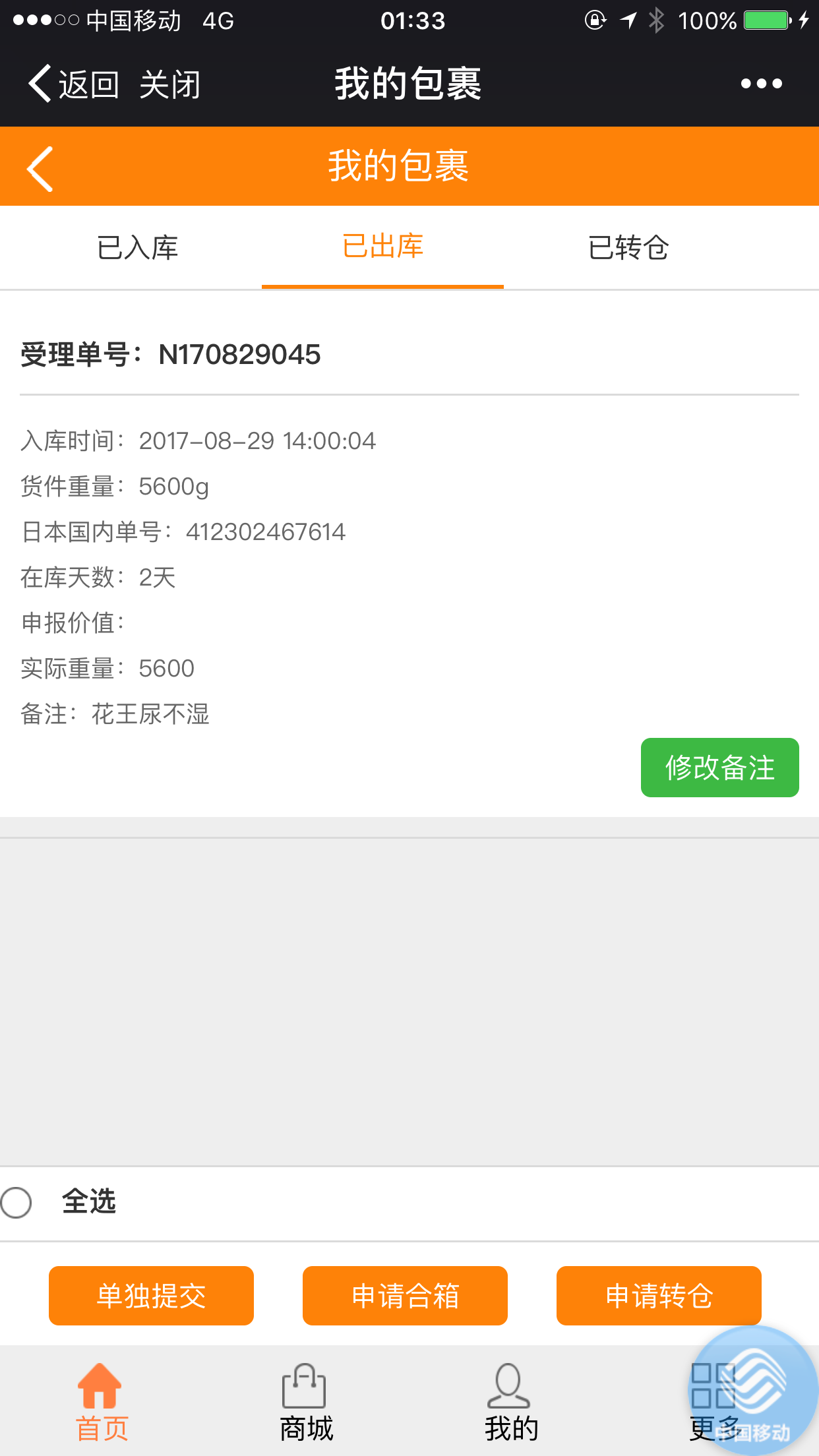Switch to the 已入库 tab
Image resolution: width=819 pixels, height=1456 pixels.
(137, 248)
